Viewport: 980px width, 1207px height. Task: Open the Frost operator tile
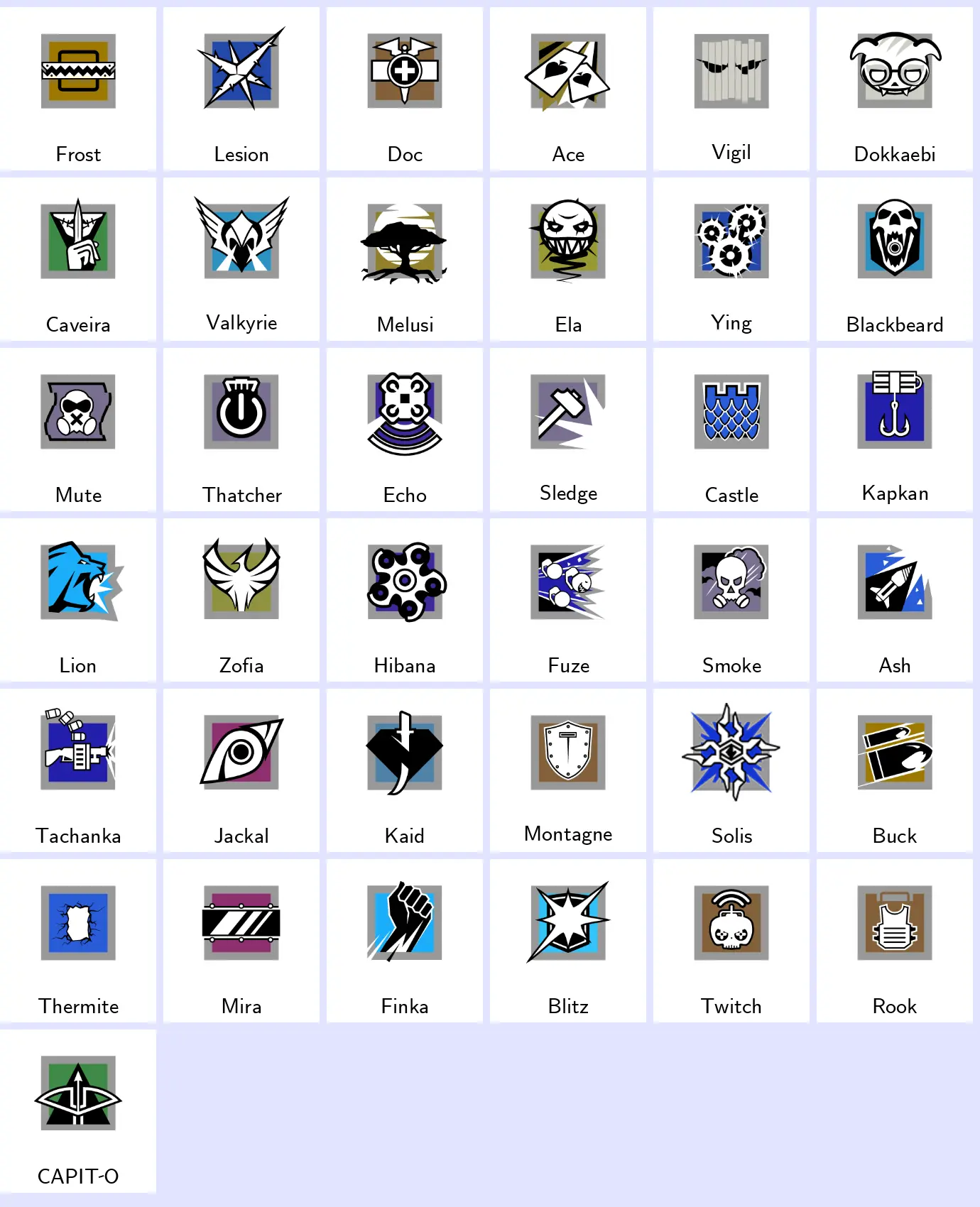(78, 89)
